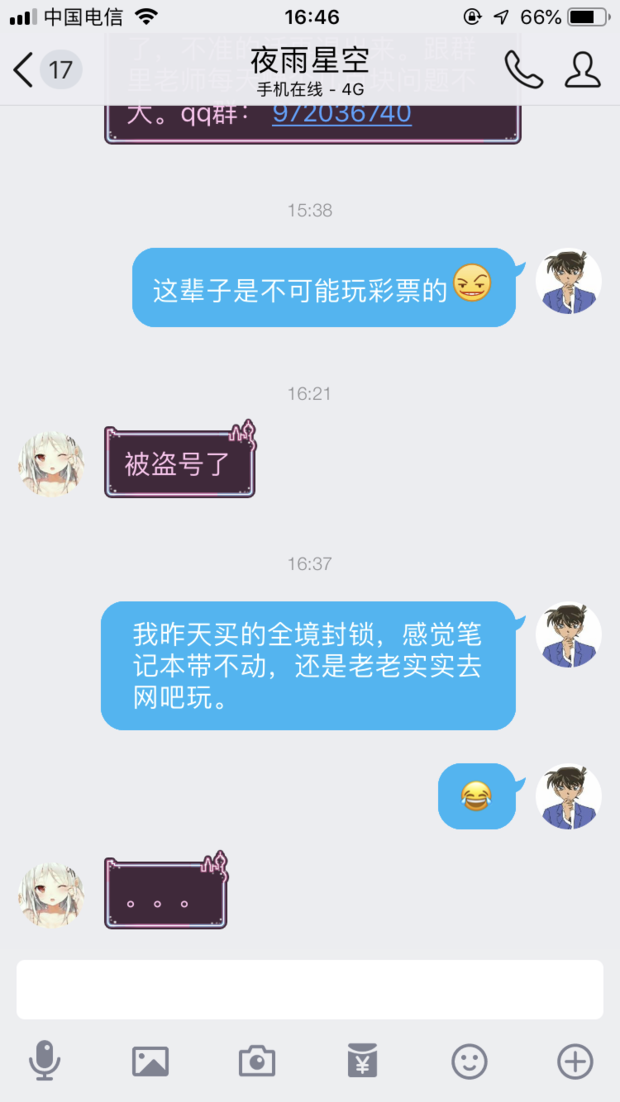Open the emoji panel
The image size is (620, 1102).
pyautogui.click(x=469, y=1060)
